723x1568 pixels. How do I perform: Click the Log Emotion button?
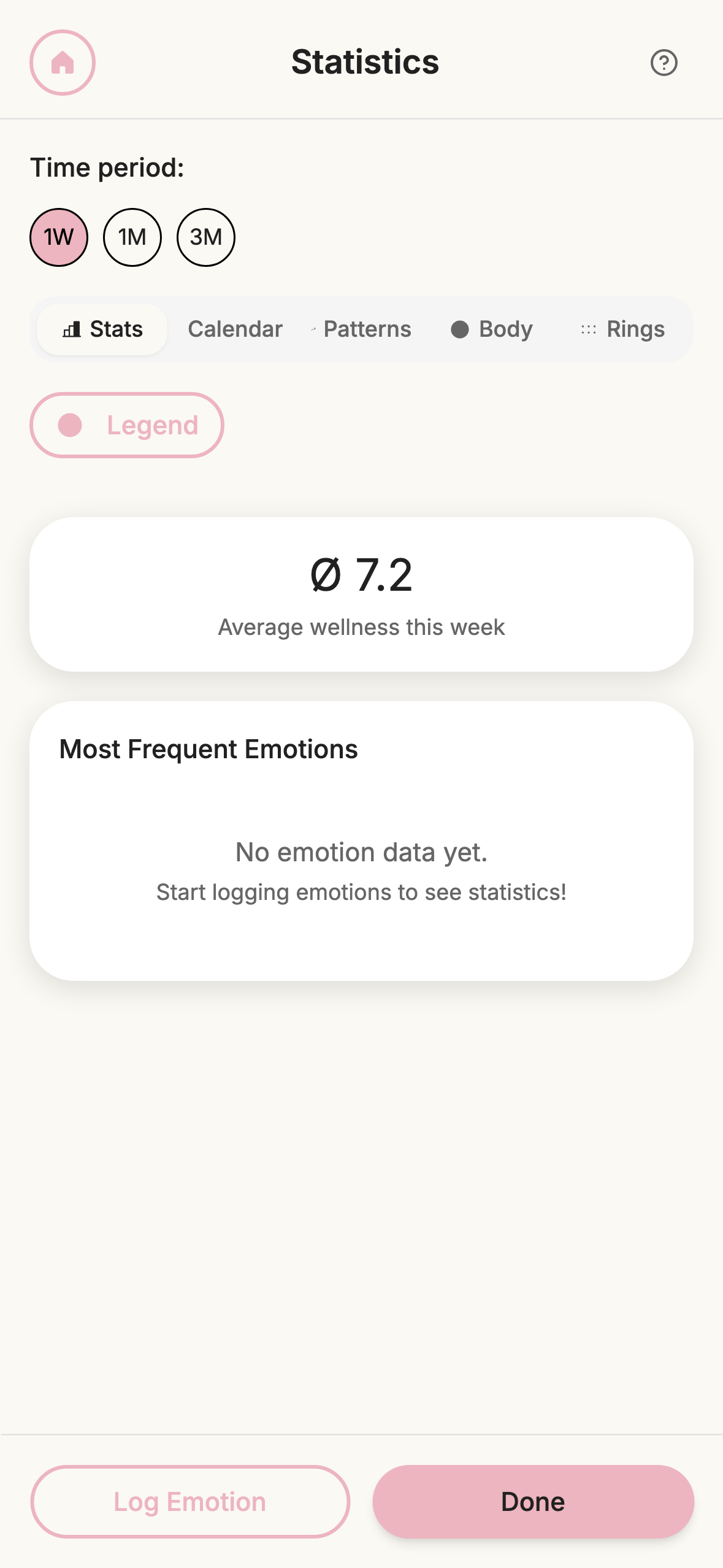coord(190,1501)
